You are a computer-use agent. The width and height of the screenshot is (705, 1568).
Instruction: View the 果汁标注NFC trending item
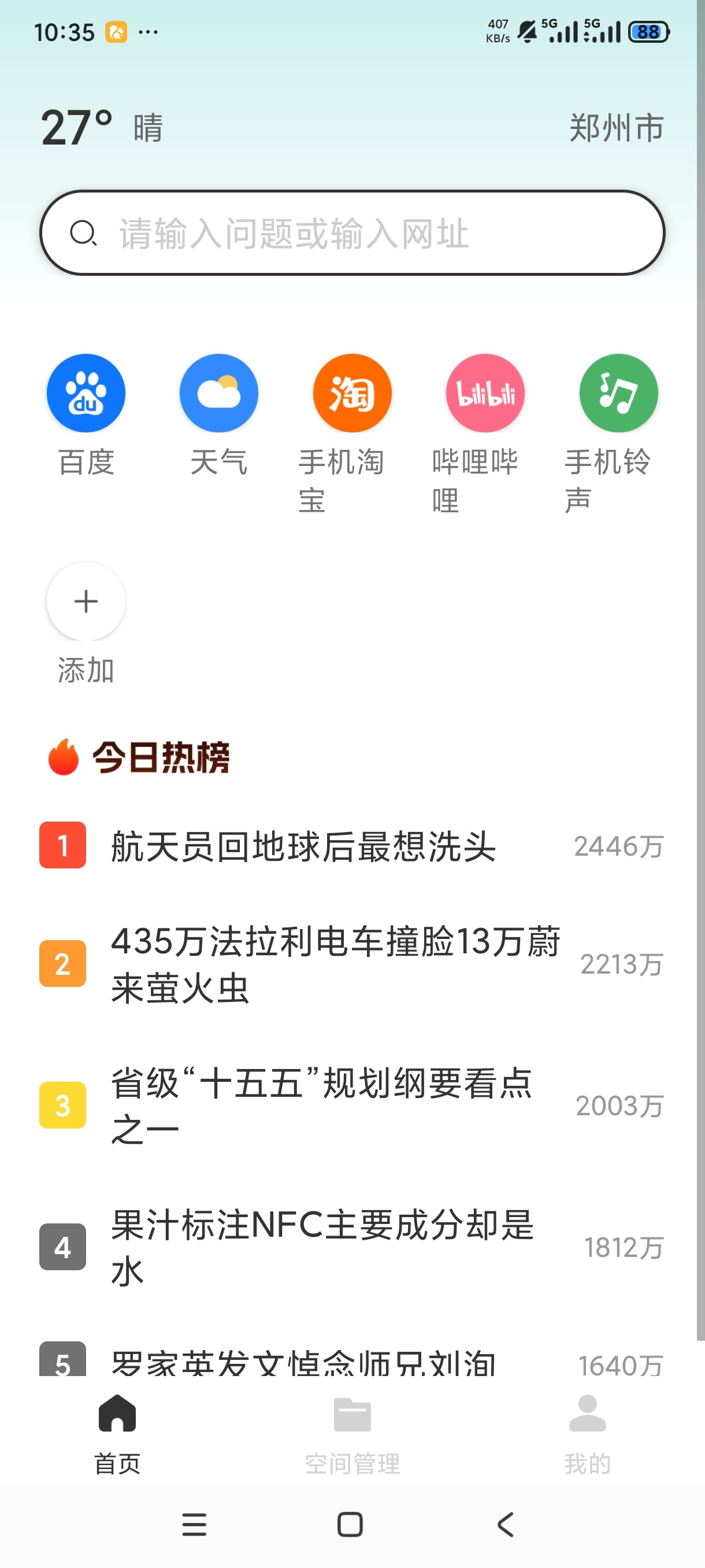click(352, 1247)
